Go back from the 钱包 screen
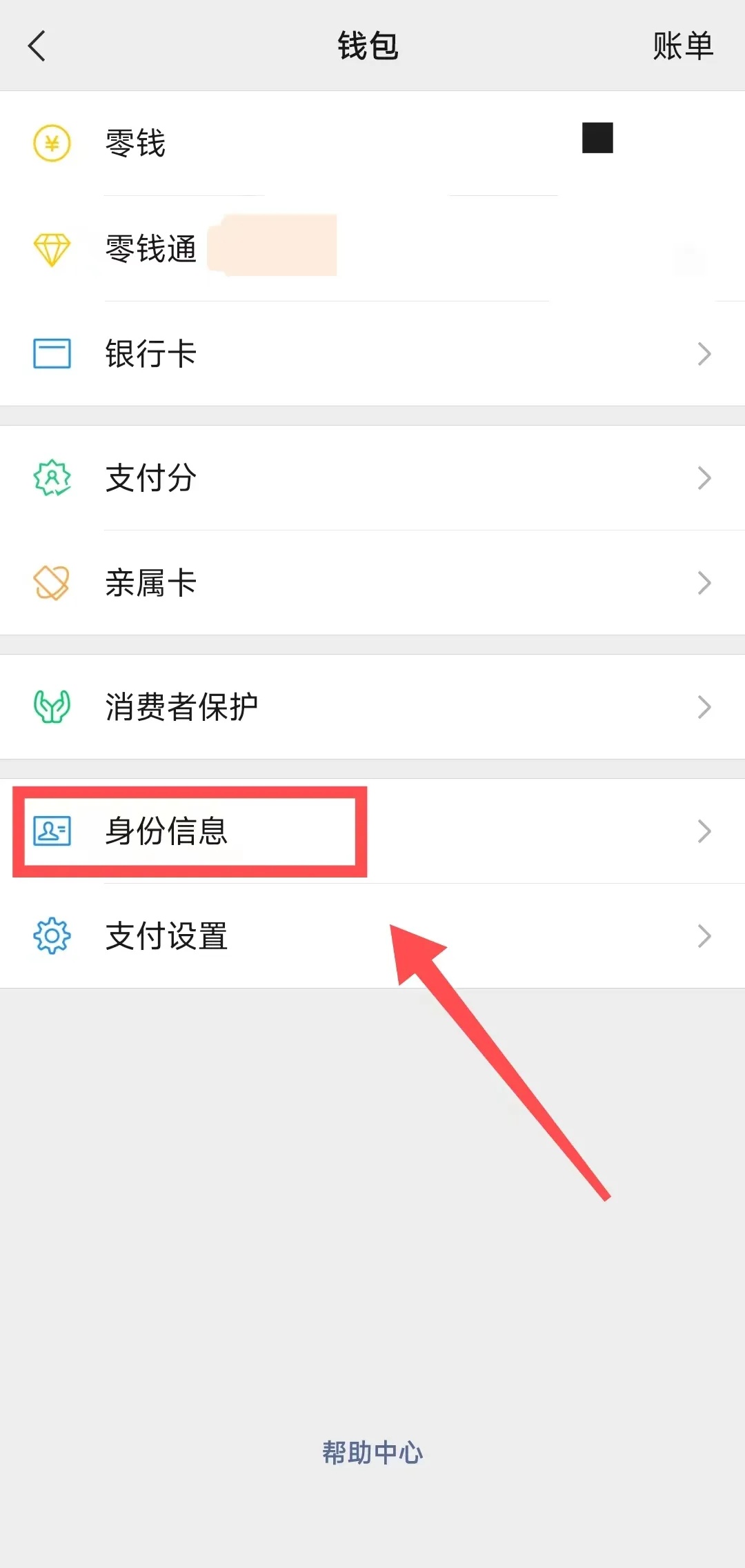745x1568 pixels. coord(37,46)
